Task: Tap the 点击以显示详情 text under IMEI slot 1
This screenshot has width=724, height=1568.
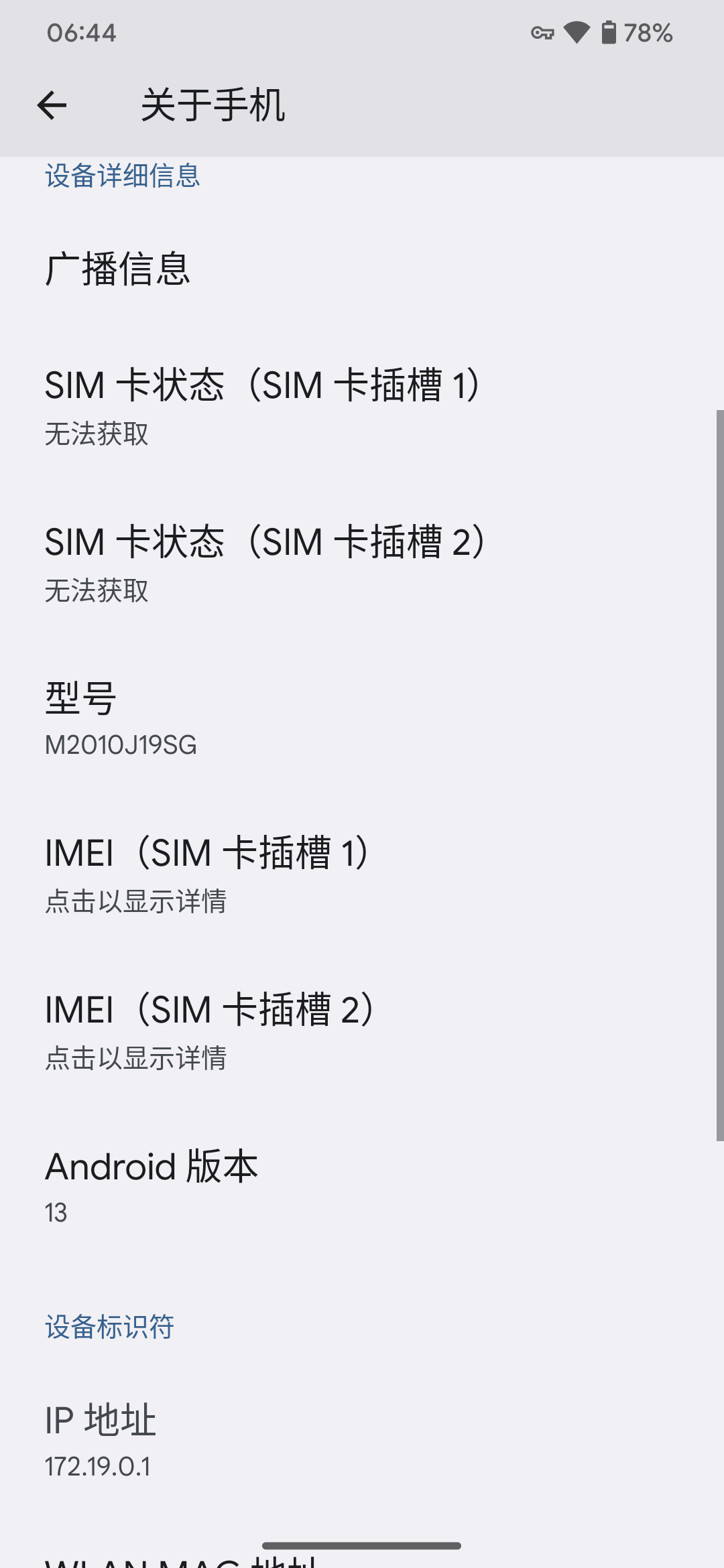Action: click(x=136, y=903)
